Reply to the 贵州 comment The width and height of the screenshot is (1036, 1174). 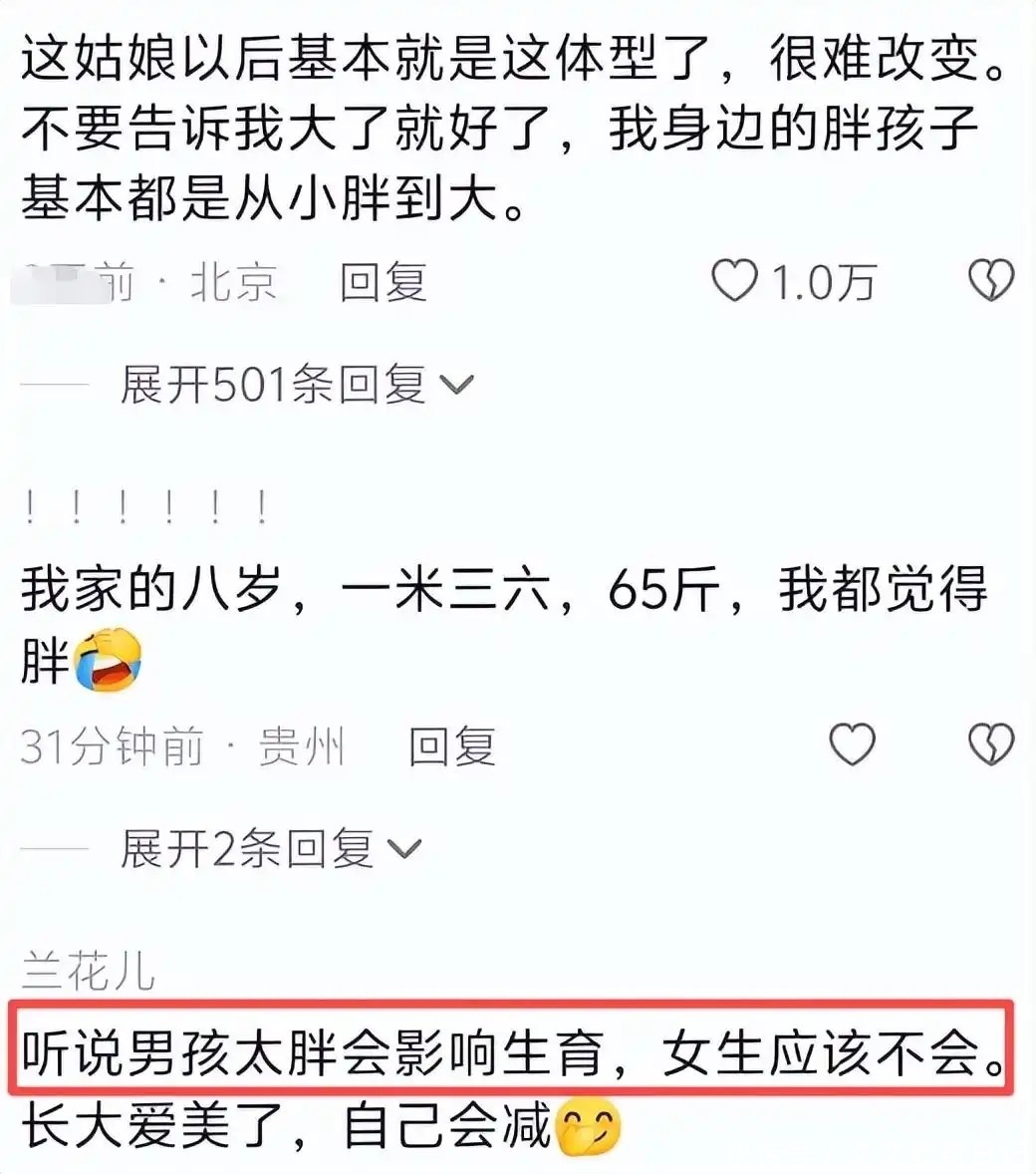pyautogui.click(x=452, y=745)
